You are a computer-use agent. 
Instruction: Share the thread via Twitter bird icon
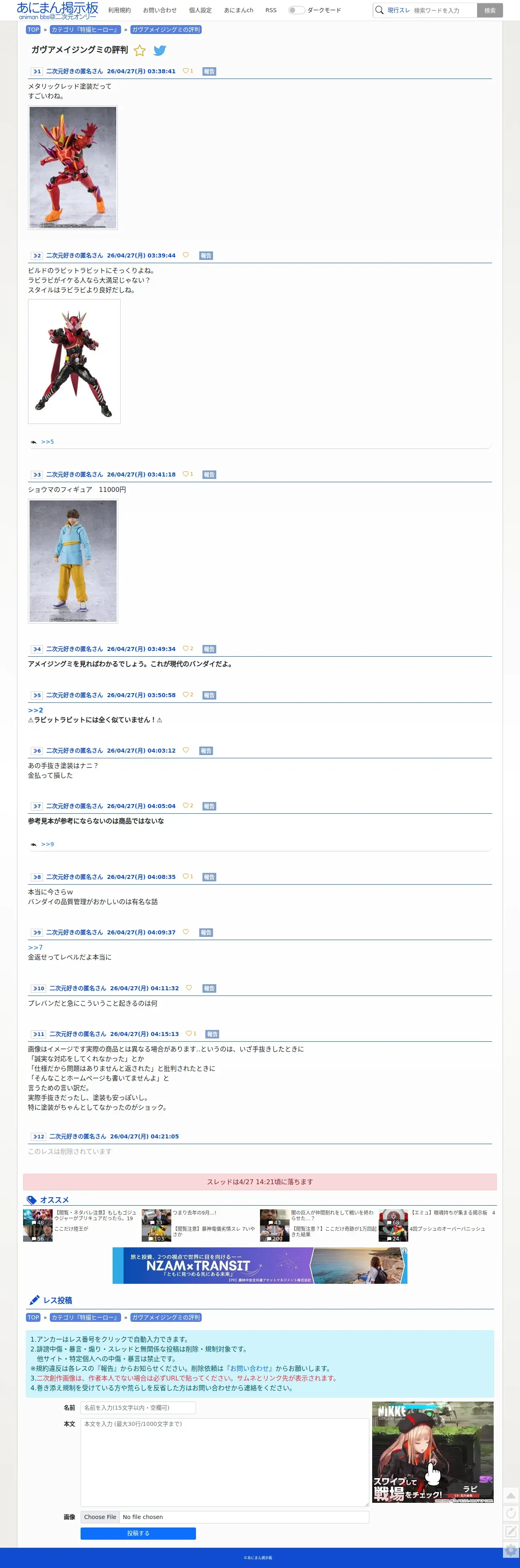click(160, 51)
